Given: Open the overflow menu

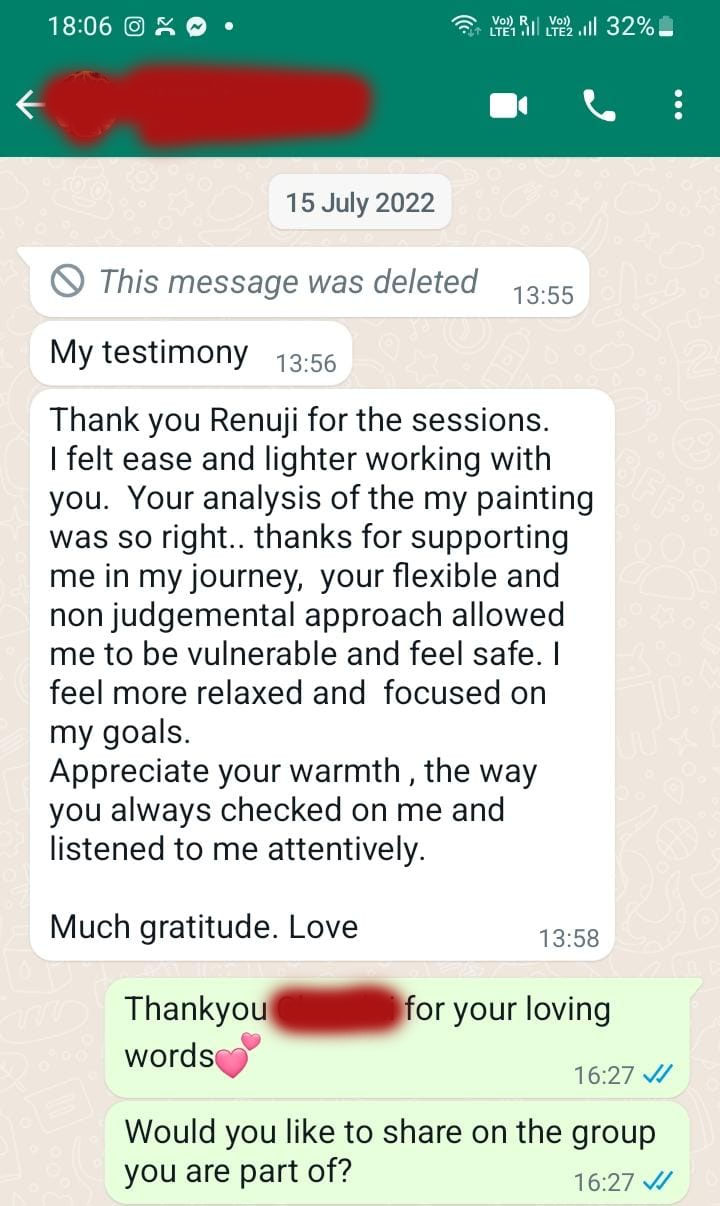Looking at the screenshot, I should click(x=679, y=105).
